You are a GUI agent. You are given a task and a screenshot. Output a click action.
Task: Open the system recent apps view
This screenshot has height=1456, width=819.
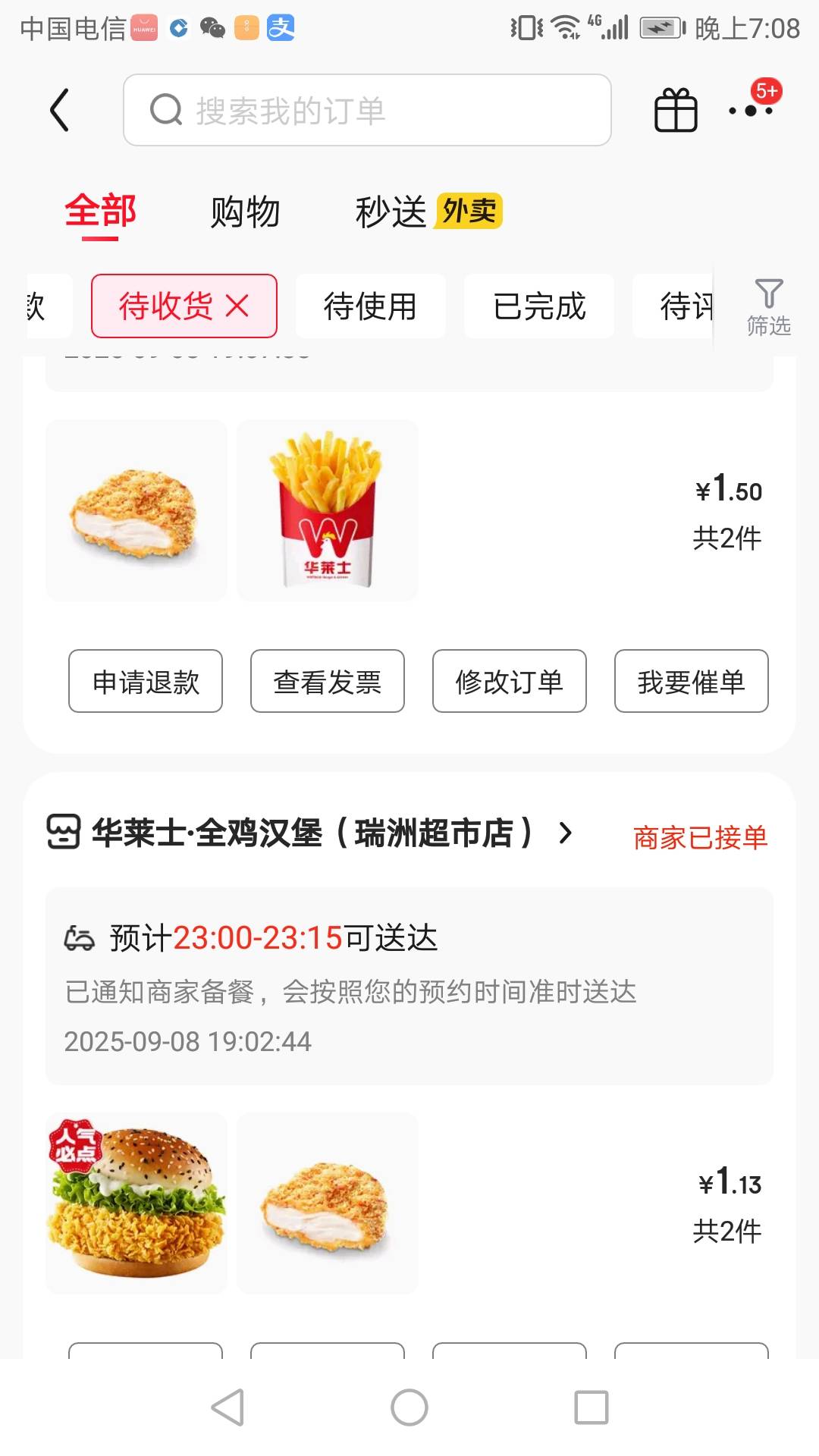pos(591,1407)
